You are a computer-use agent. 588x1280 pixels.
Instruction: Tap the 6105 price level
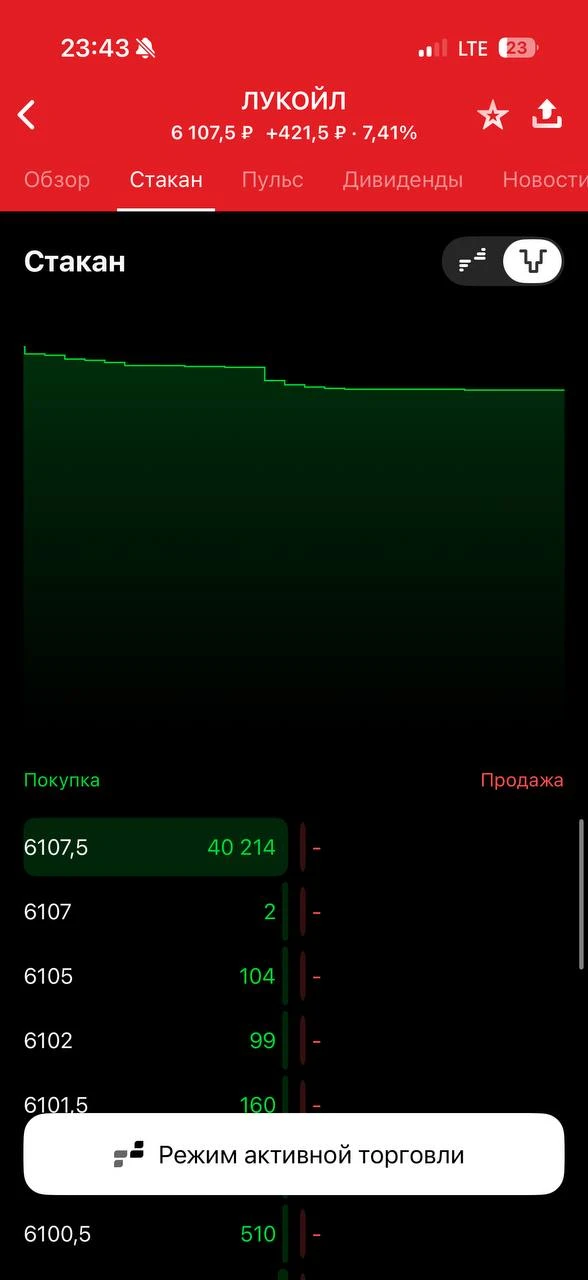pyautogui.click(x=156, y=976)
